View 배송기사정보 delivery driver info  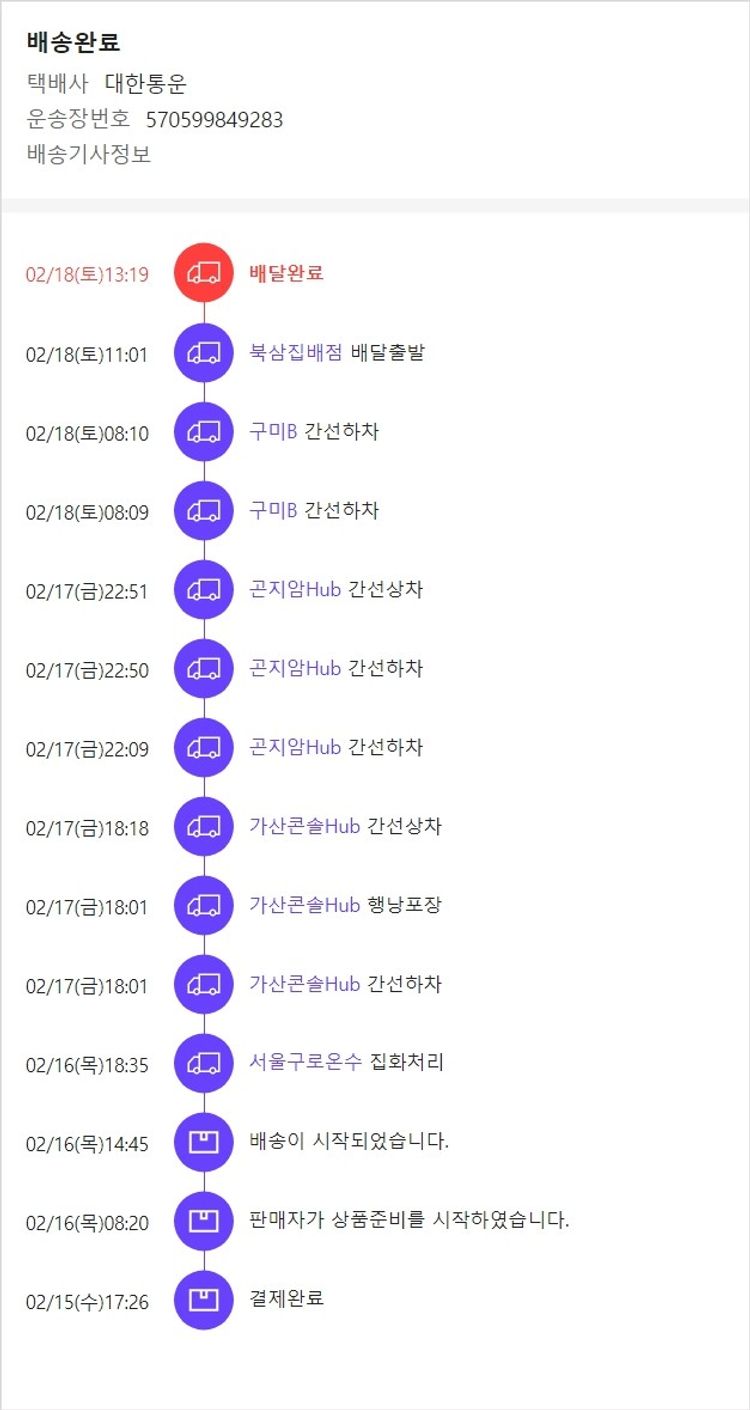click(x=89, y=155)
